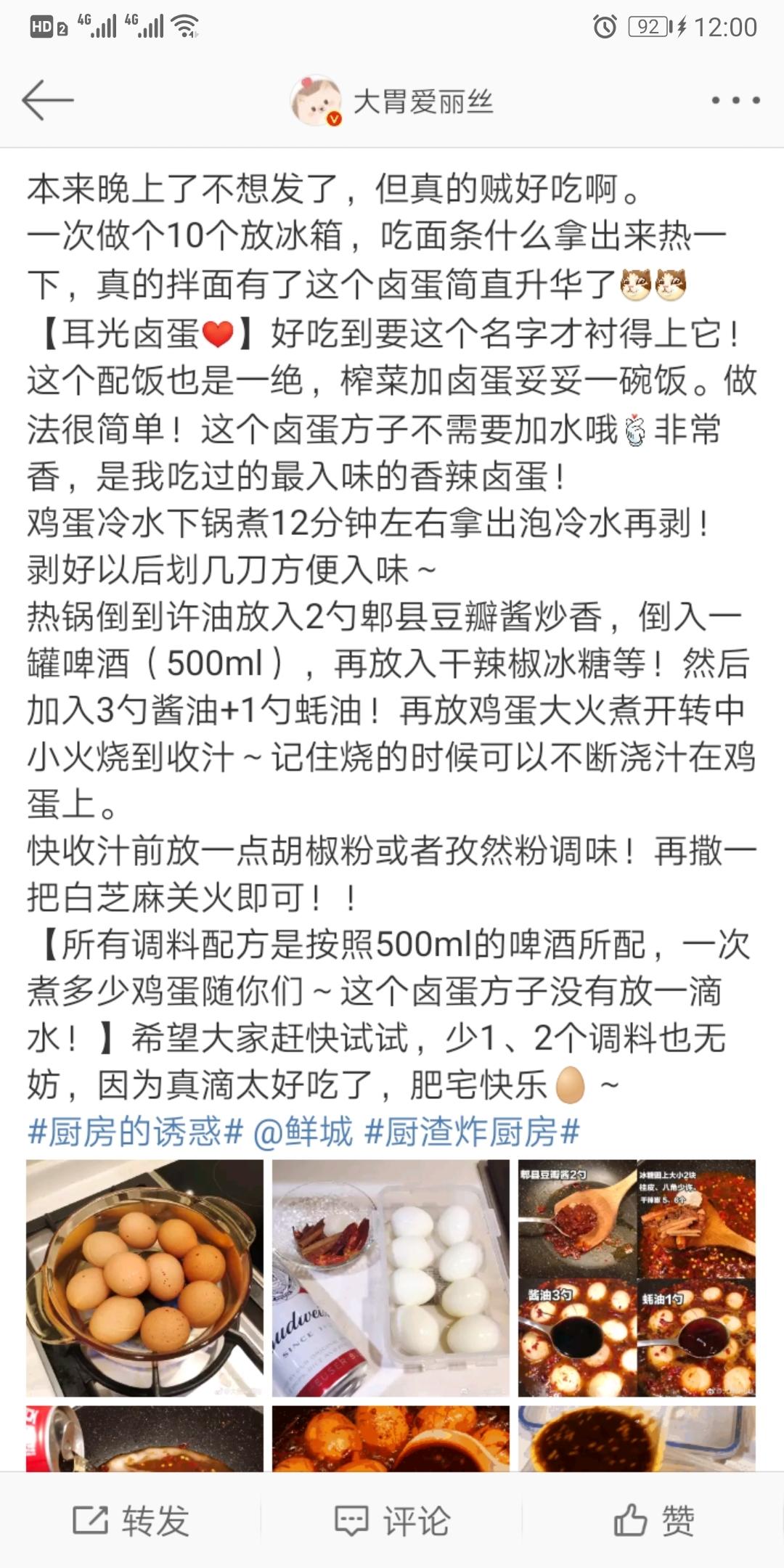Open the #厨房的诱惑# hashtag

click(135, 1132)
